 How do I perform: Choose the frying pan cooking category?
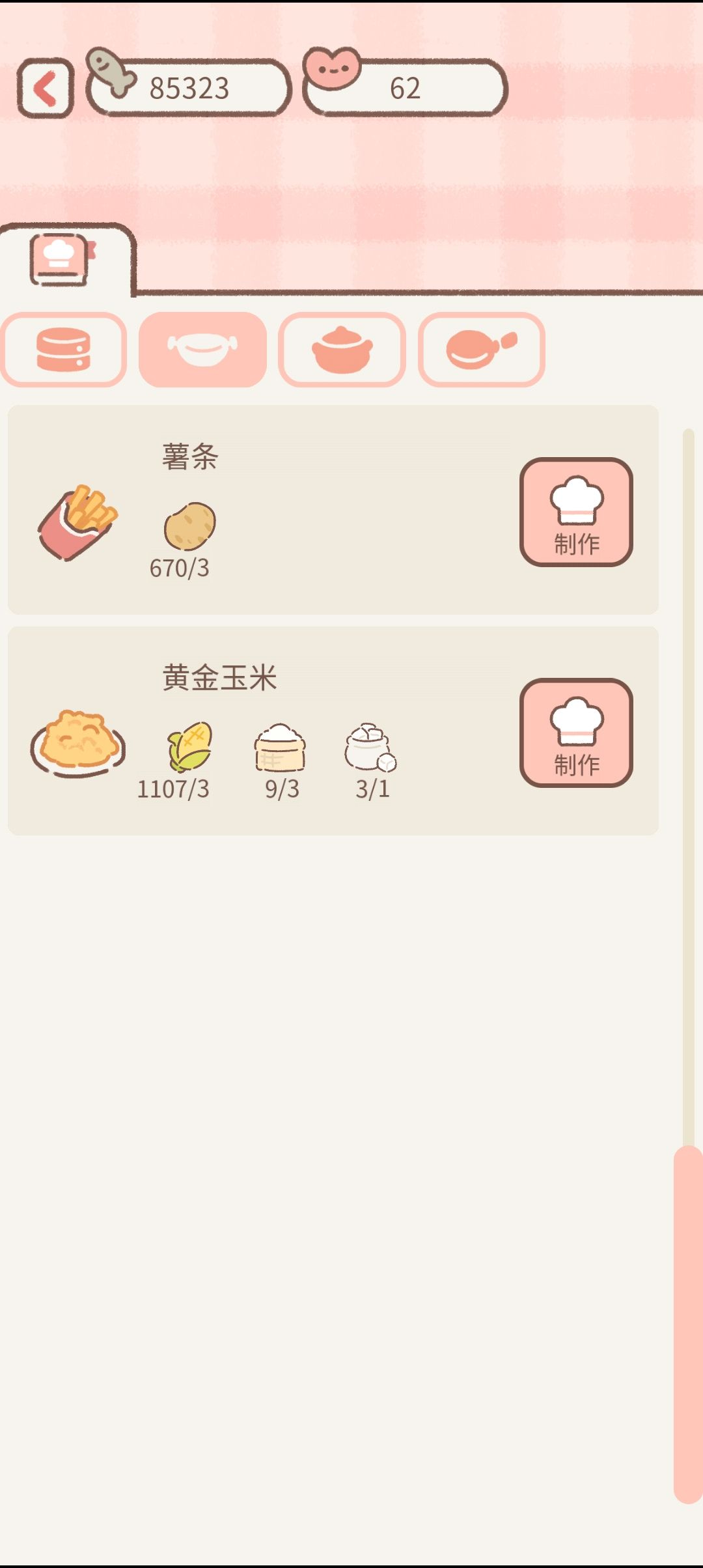482,349
